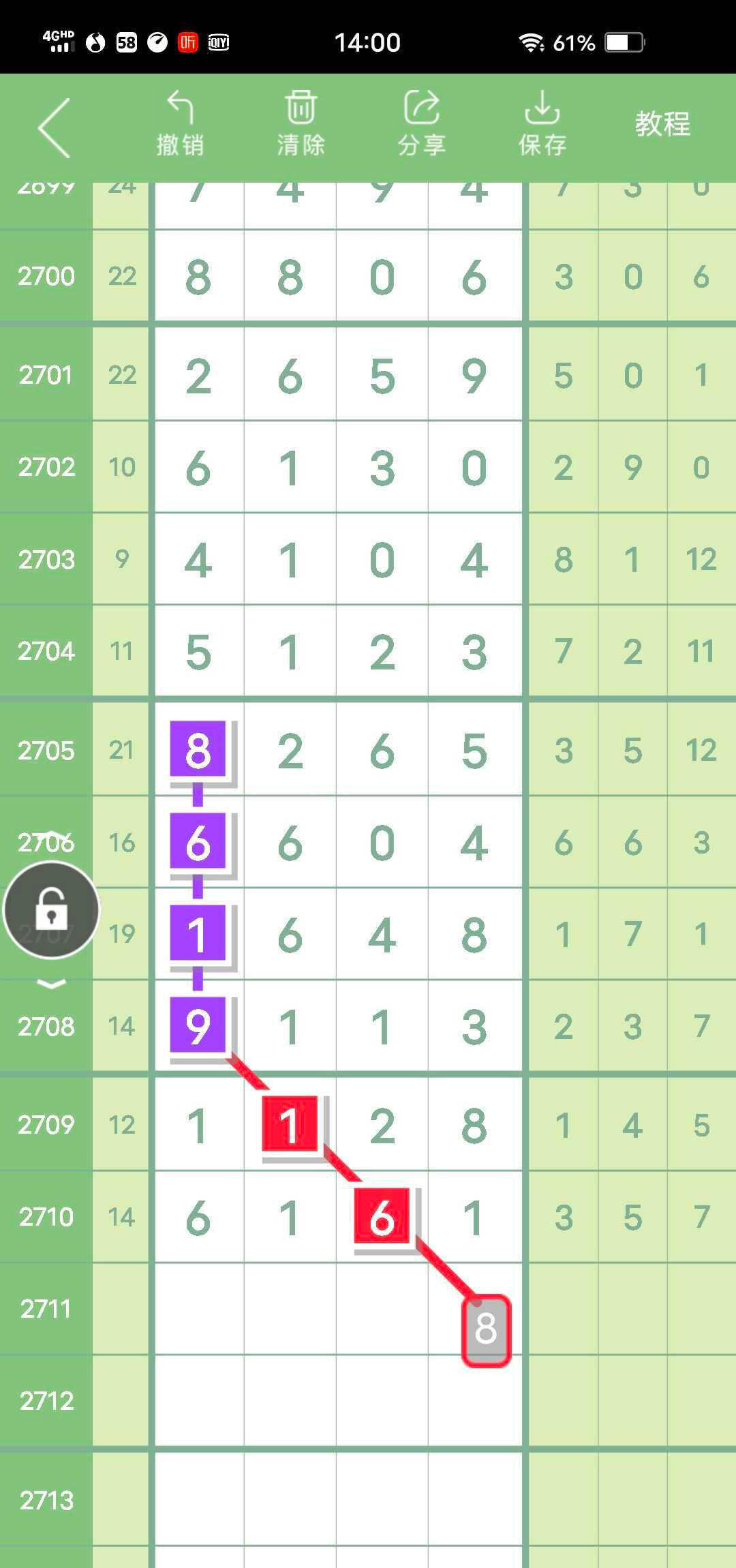This screenshot has width=736, height=1568.
Task: Select the gray 8 prediction in row 2711
Action: tap(486, 1329)
